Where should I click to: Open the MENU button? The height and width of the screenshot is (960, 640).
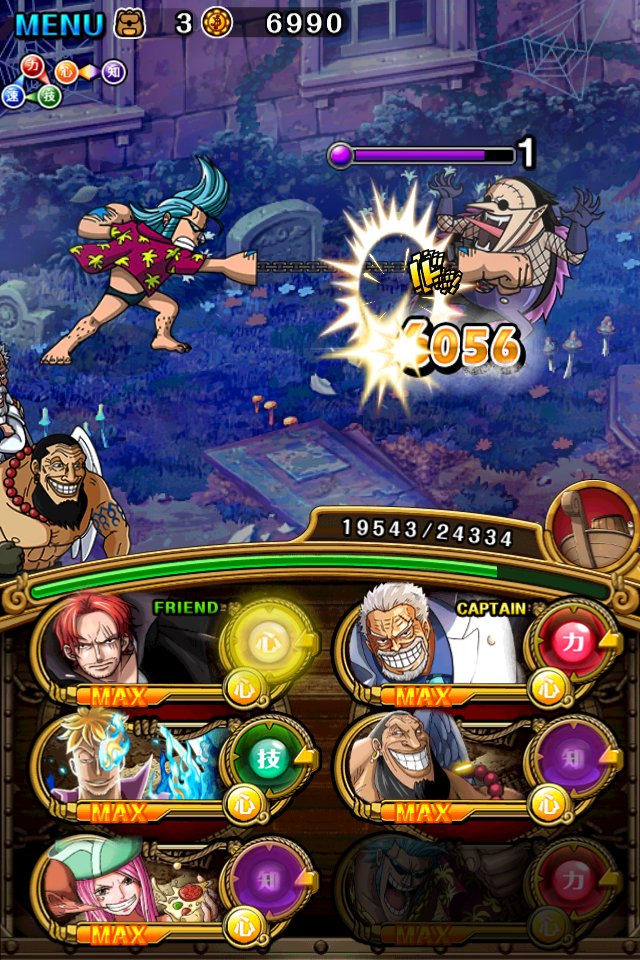click(59, 24)
